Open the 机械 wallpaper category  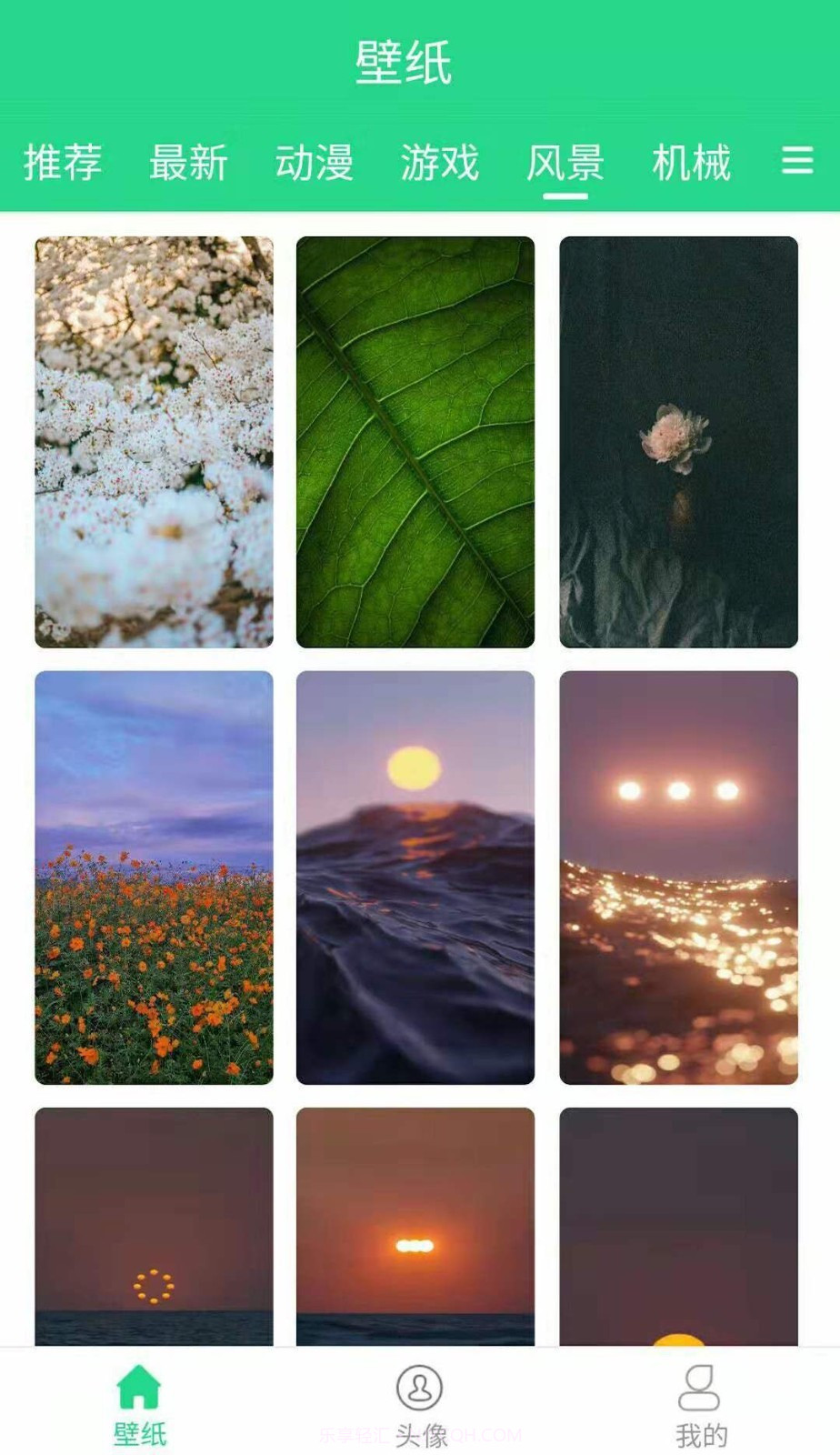[x=691, y=164]
